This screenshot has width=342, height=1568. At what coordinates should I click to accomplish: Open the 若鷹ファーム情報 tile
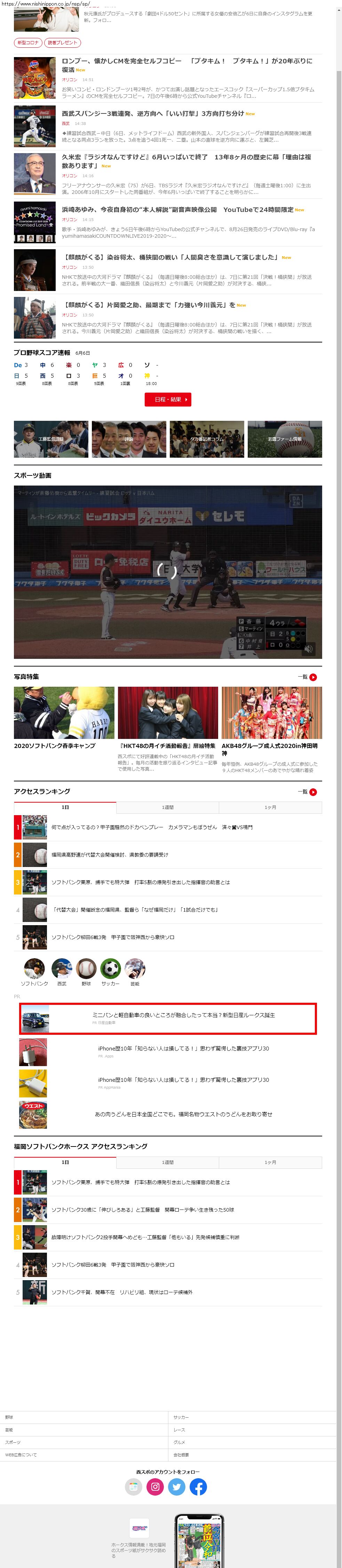pyautogui.click(x=285, y=439)
